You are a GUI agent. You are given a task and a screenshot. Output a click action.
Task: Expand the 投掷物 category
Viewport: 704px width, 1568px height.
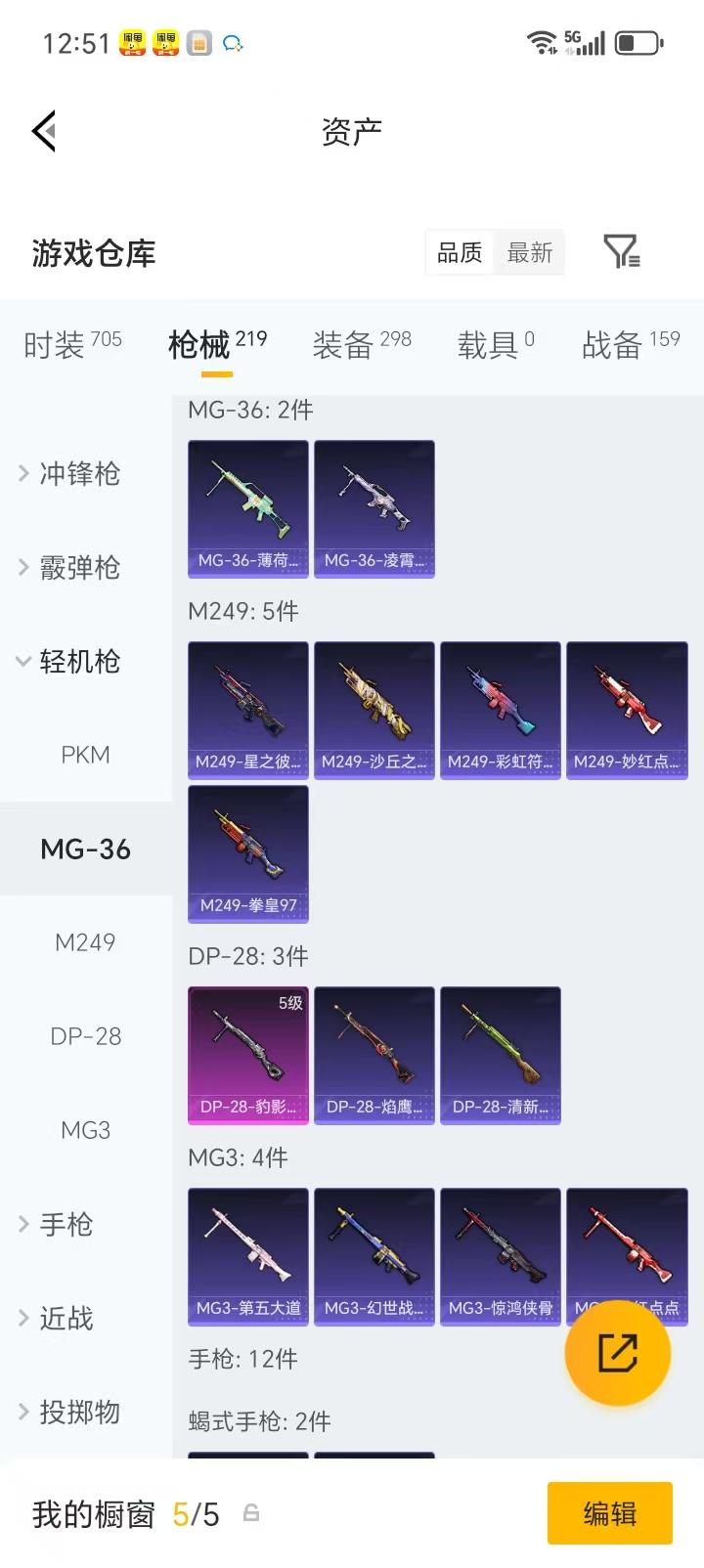pyautogui.click(x=78, y=1413)
